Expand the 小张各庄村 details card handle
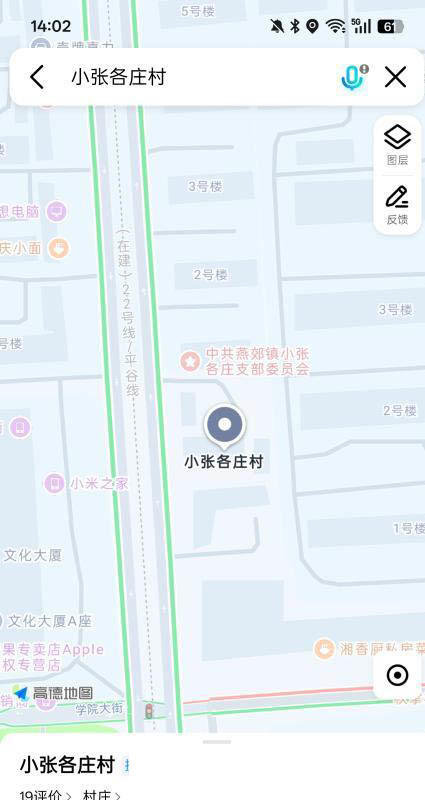 click(217, 741)
